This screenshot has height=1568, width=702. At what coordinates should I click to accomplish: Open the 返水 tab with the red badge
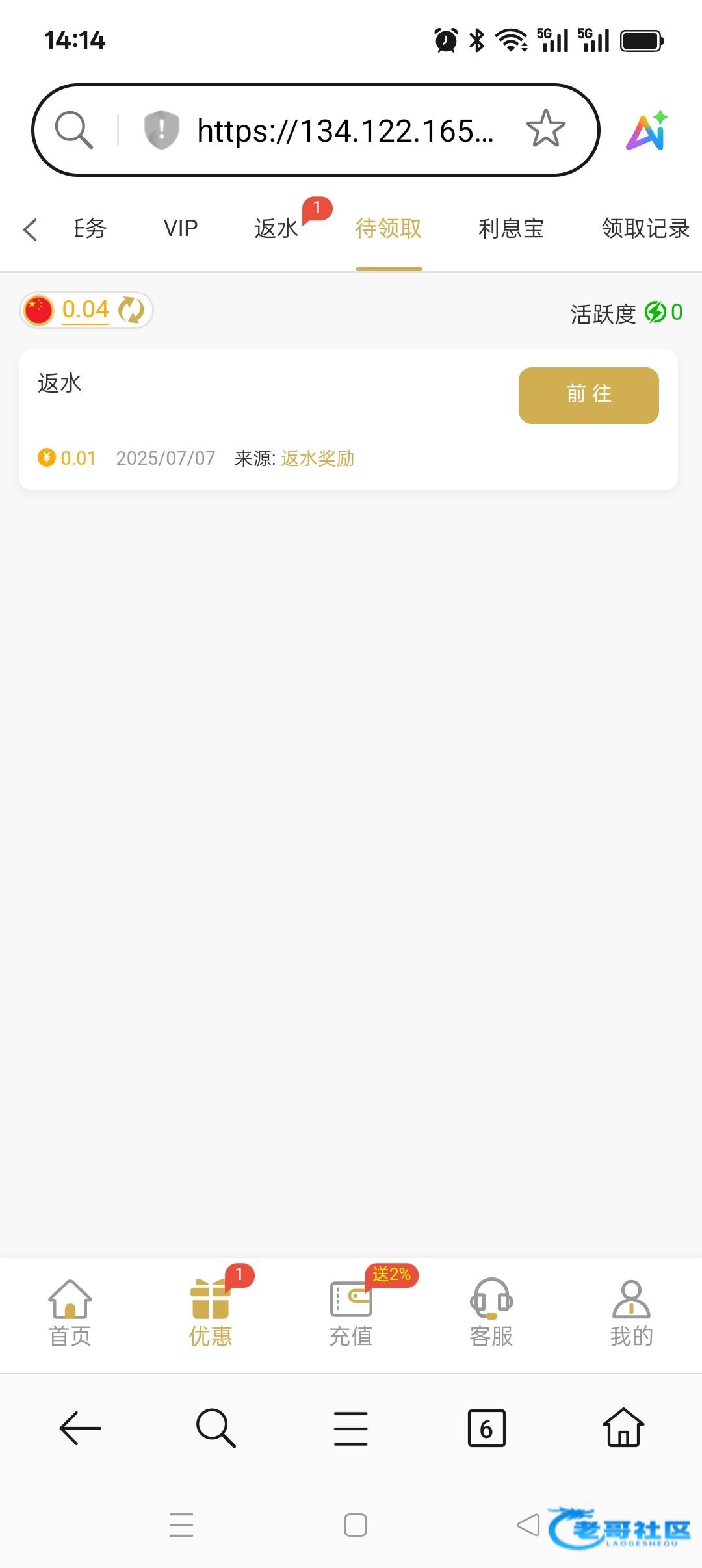coord(276,229)
